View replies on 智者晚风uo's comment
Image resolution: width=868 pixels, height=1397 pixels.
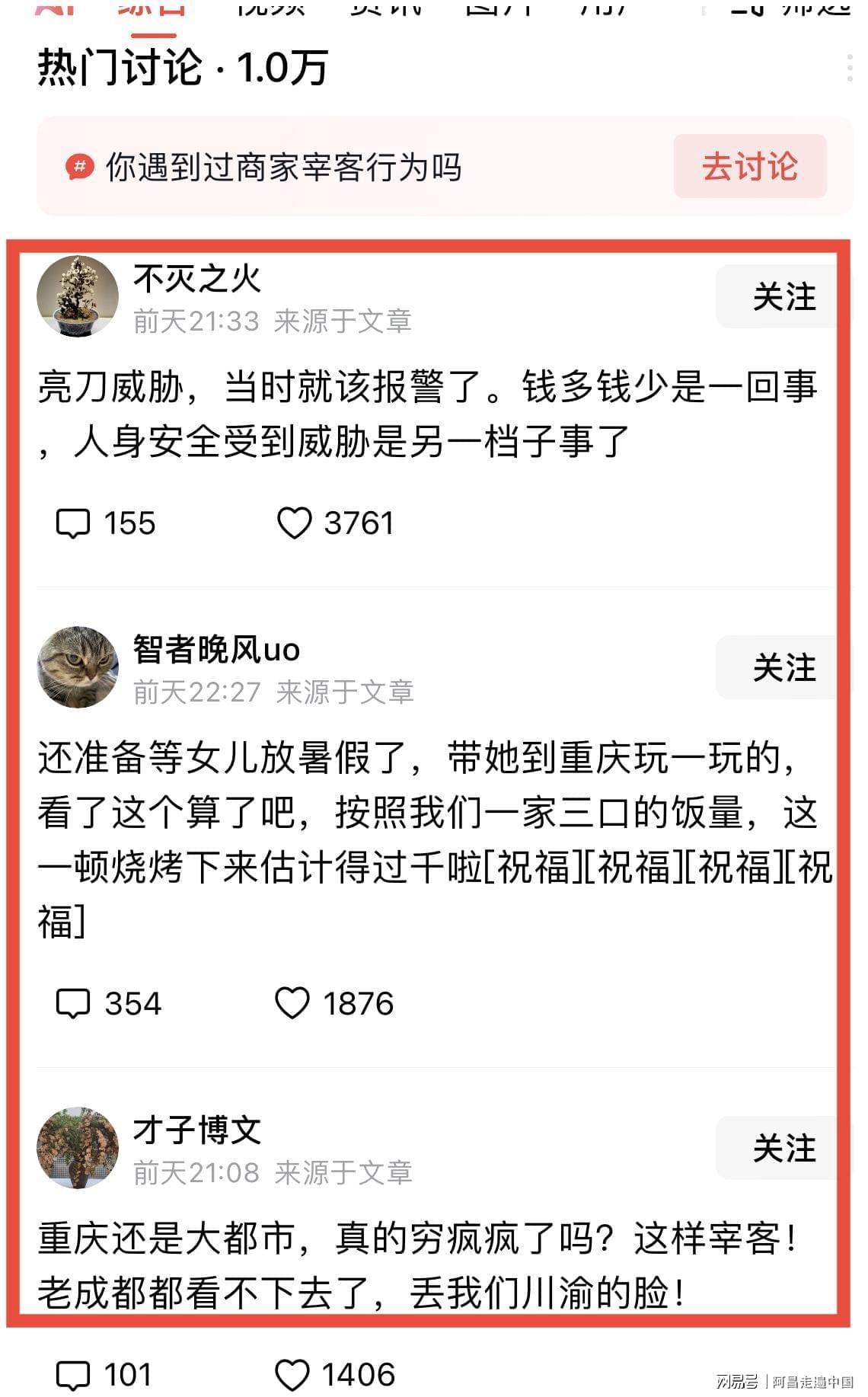point(74,1003)
